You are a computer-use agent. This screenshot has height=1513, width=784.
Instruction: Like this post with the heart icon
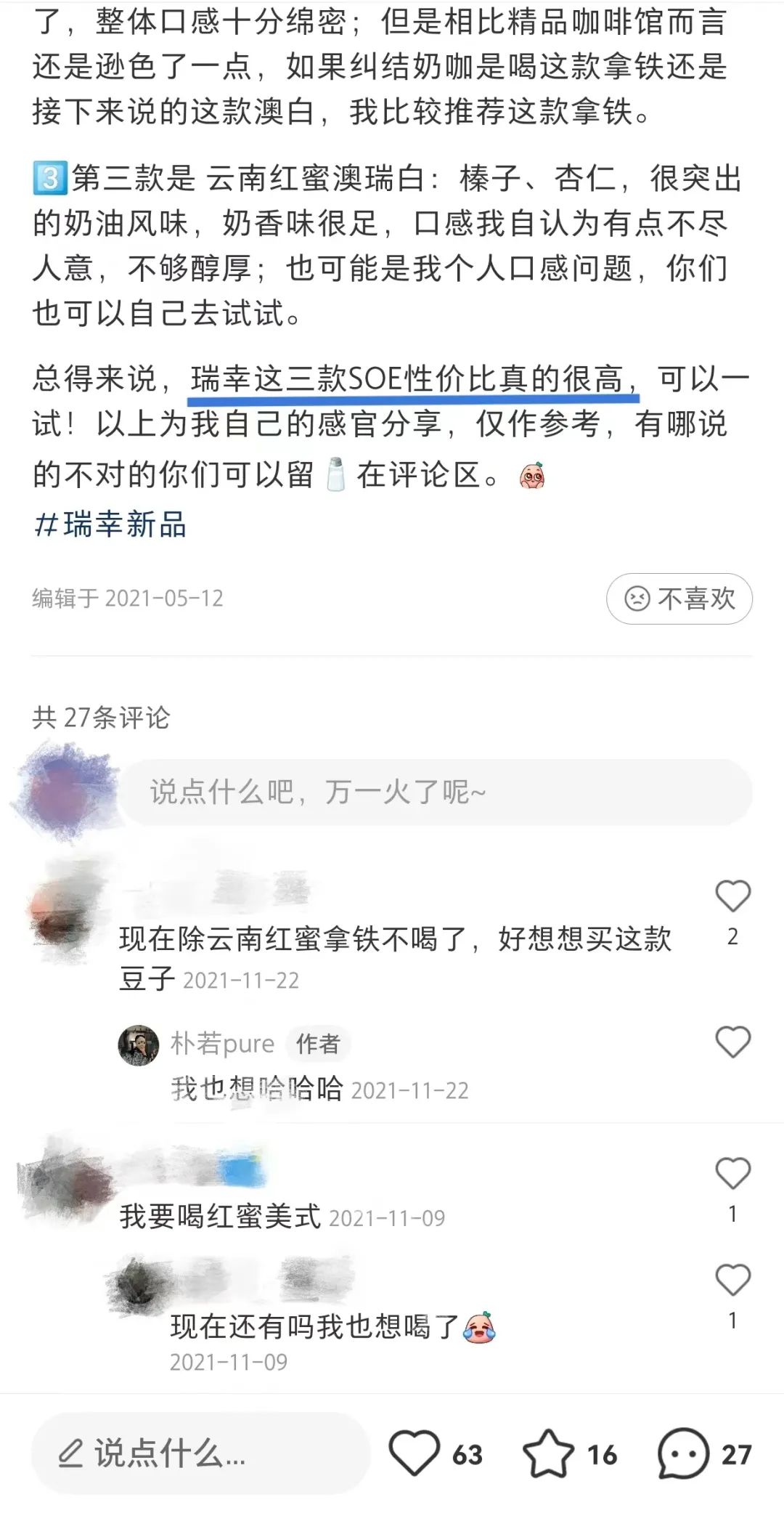tap(415, 1453)
